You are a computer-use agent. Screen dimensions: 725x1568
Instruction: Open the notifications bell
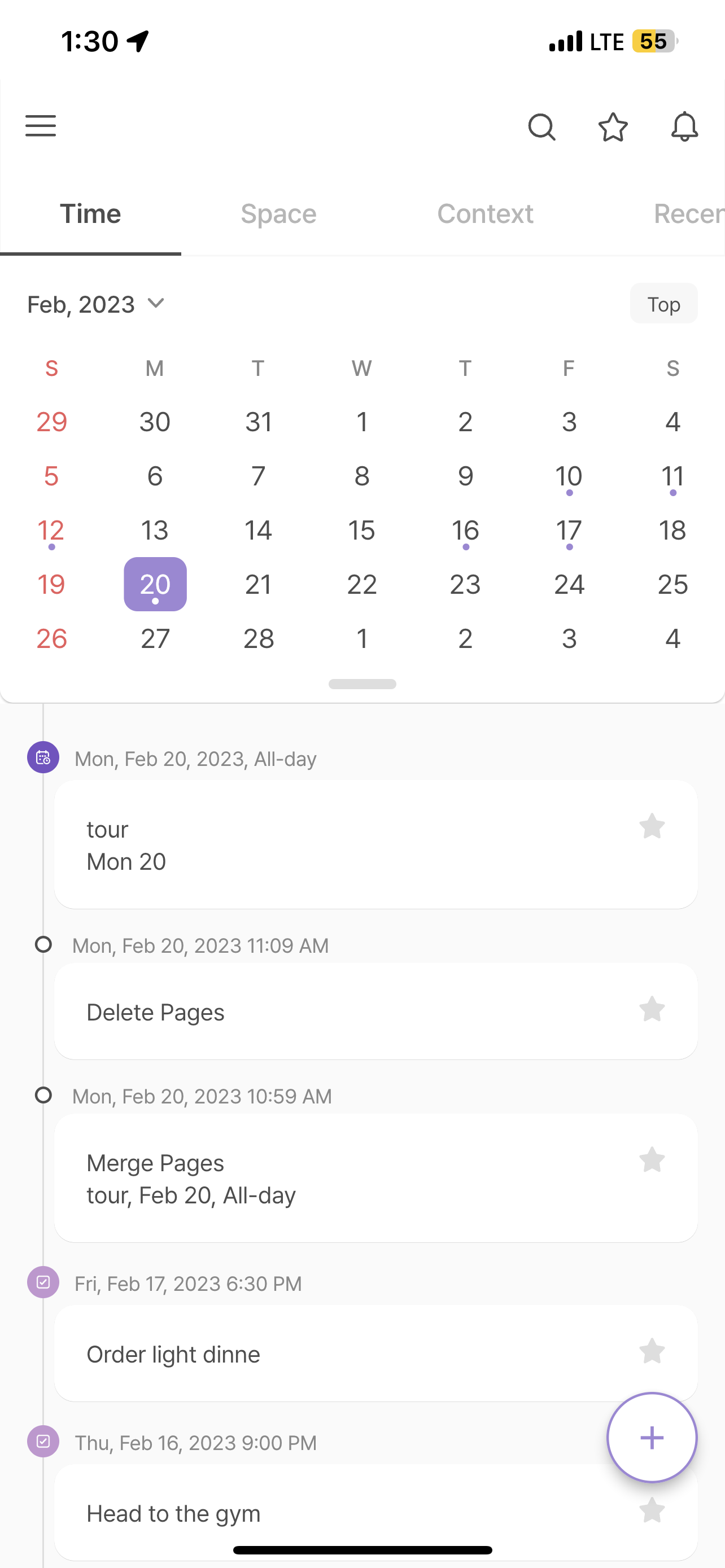[684, 126]
